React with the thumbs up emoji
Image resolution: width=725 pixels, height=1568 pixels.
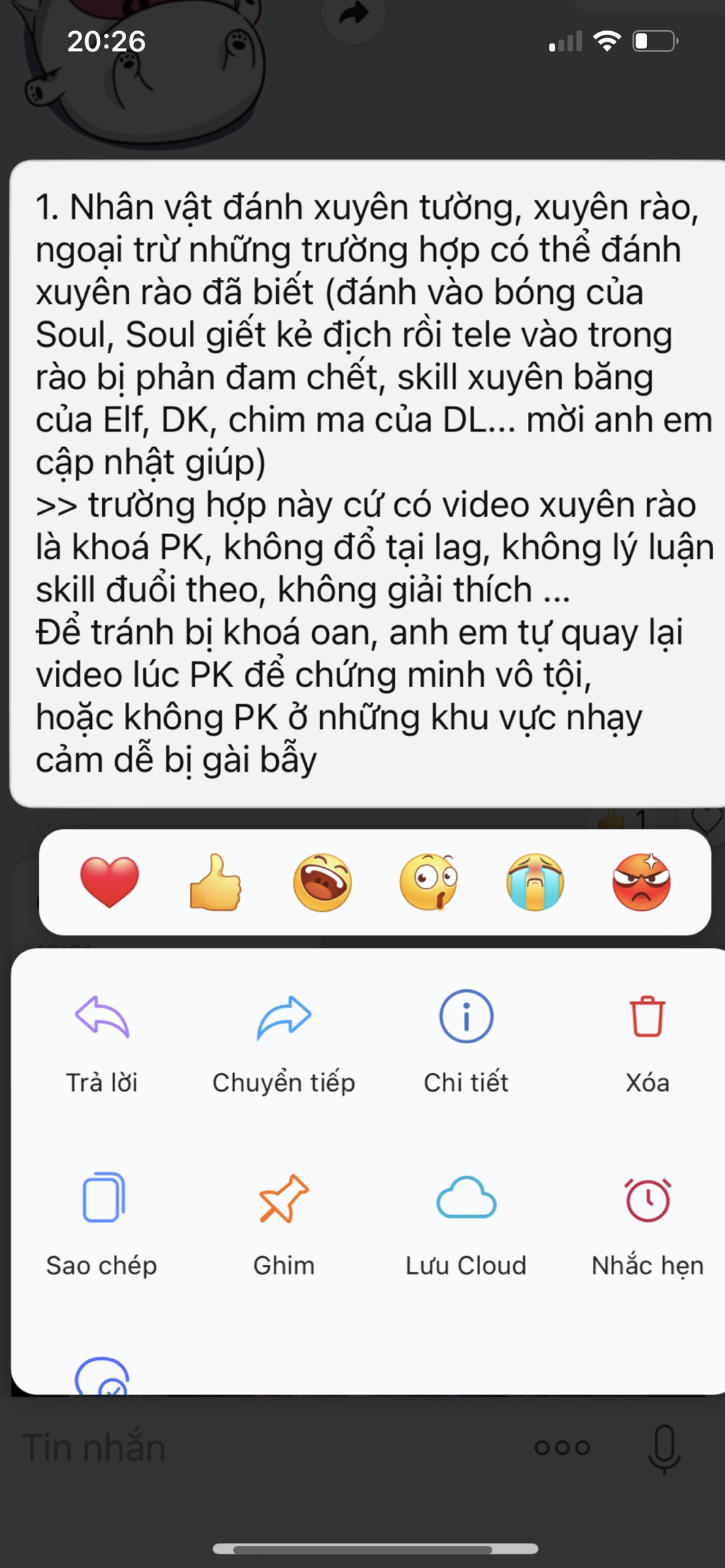click(x=214, y=883)
